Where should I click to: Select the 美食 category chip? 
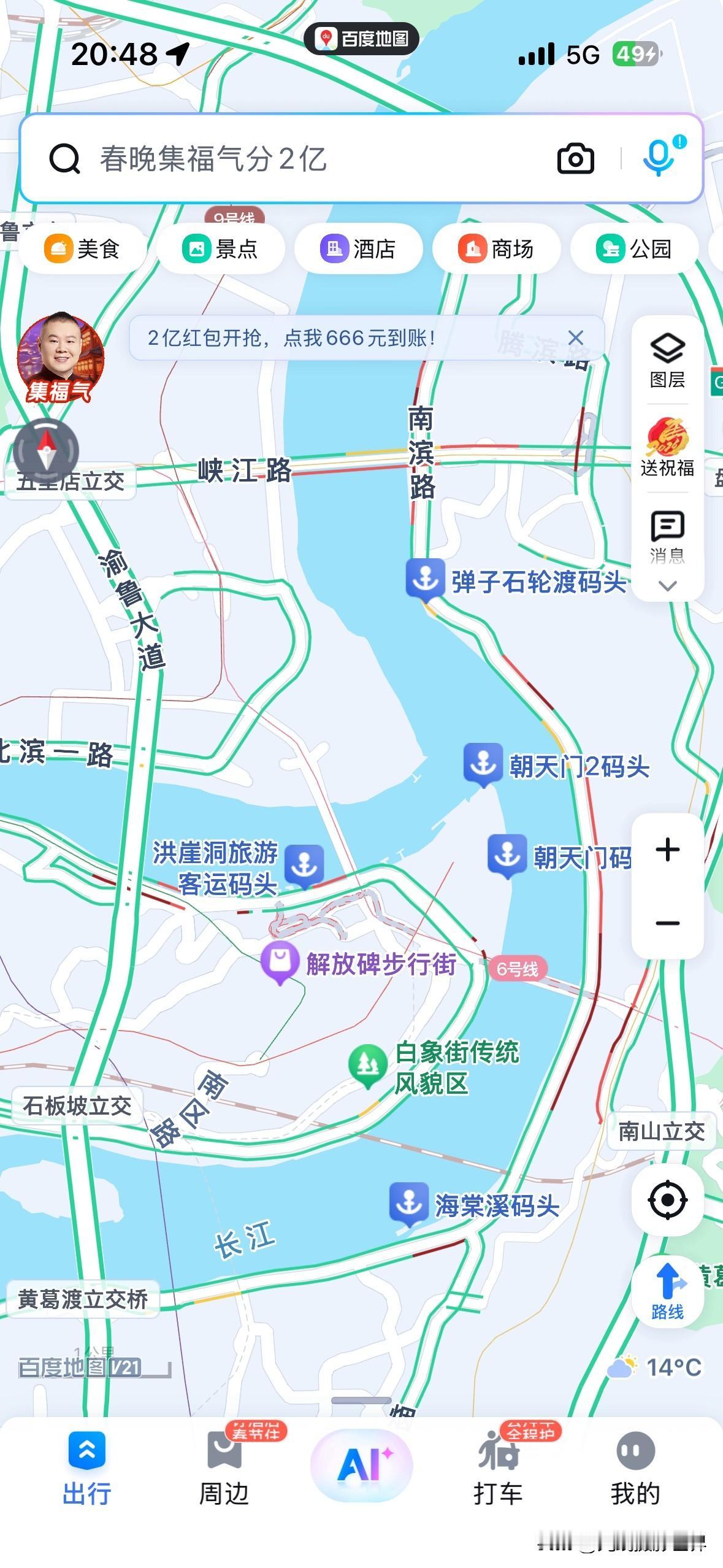coord(82,249)
